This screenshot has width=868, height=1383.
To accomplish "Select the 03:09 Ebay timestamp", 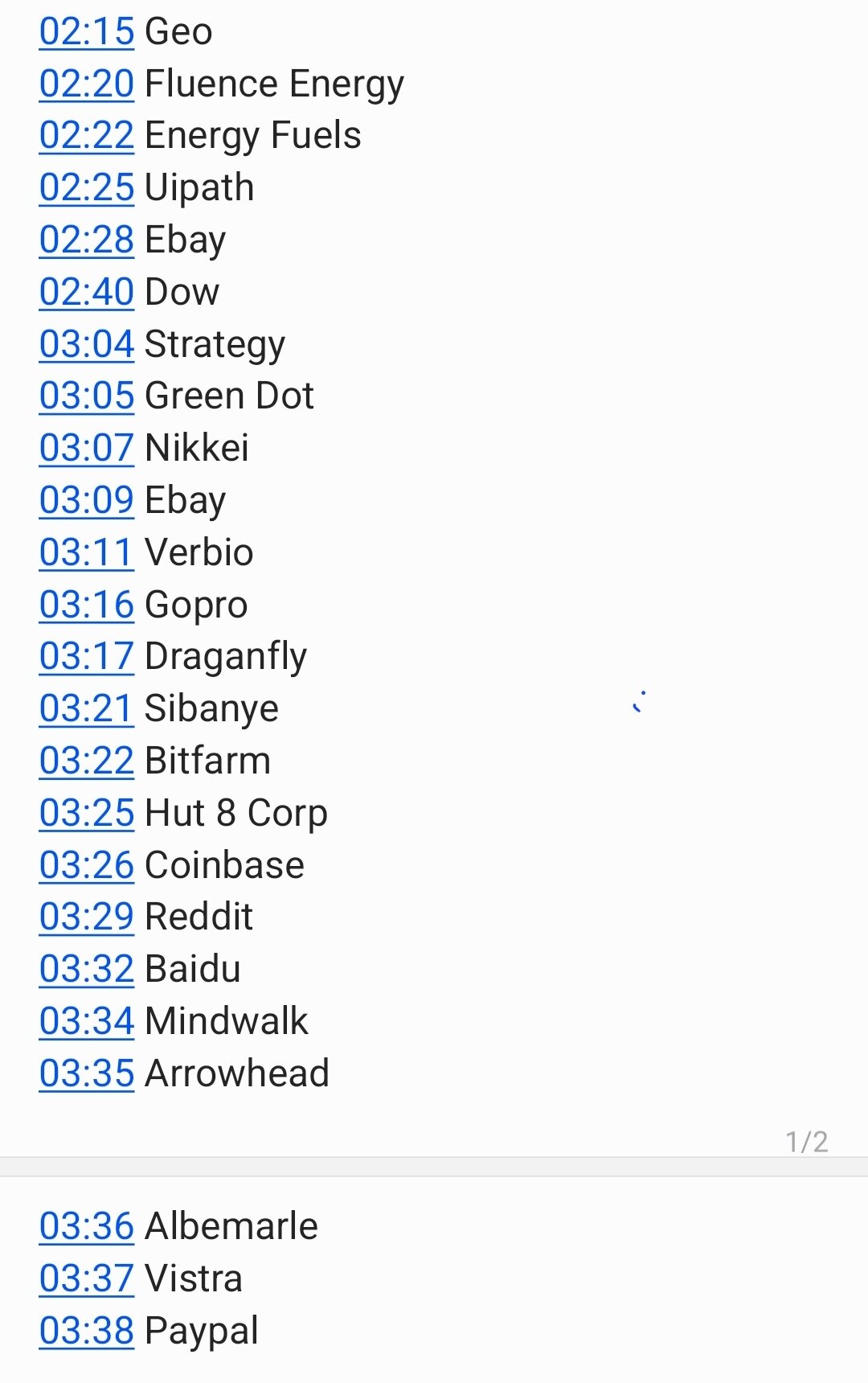I will tap(86, 501).
